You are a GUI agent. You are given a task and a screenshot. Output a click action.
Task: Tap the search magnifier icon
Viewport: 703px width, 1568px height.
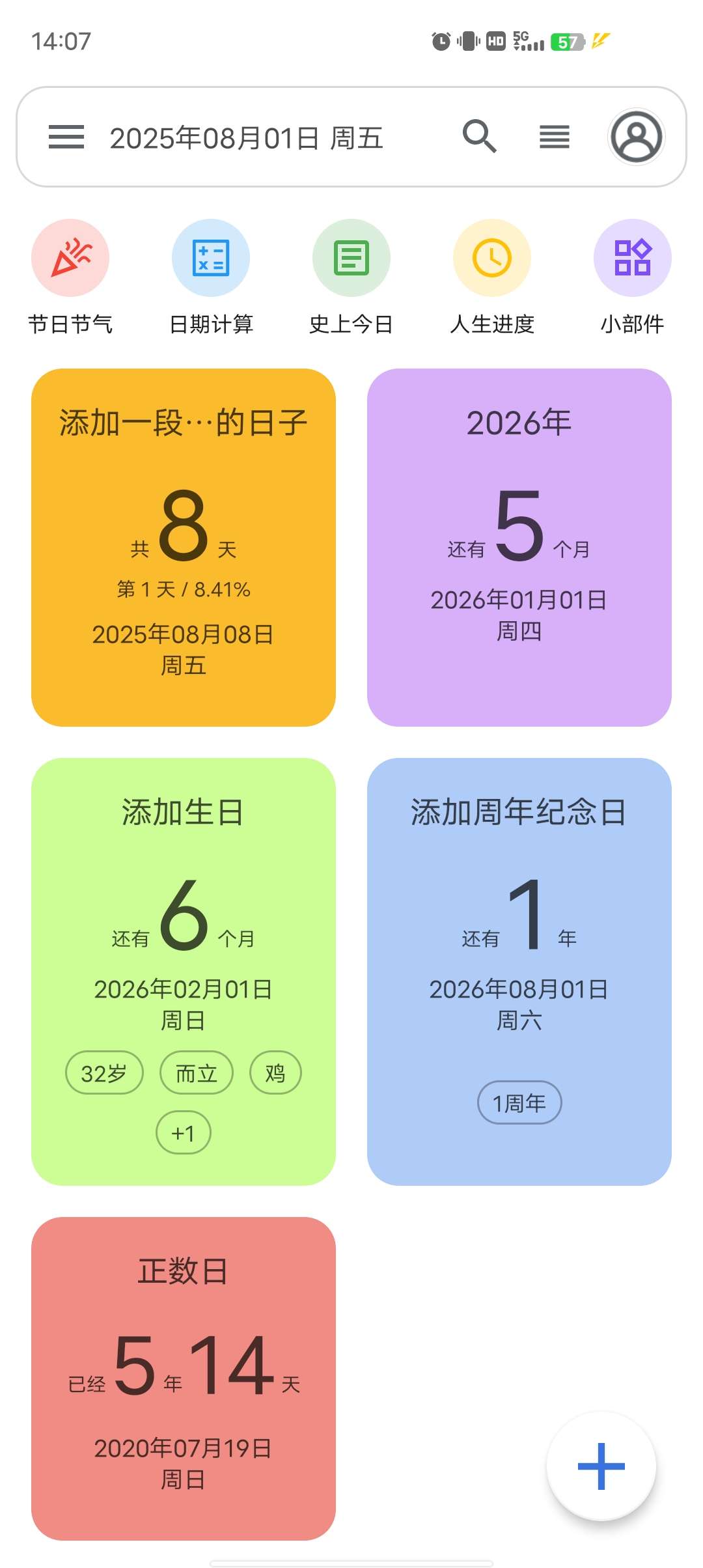point(480,137)
